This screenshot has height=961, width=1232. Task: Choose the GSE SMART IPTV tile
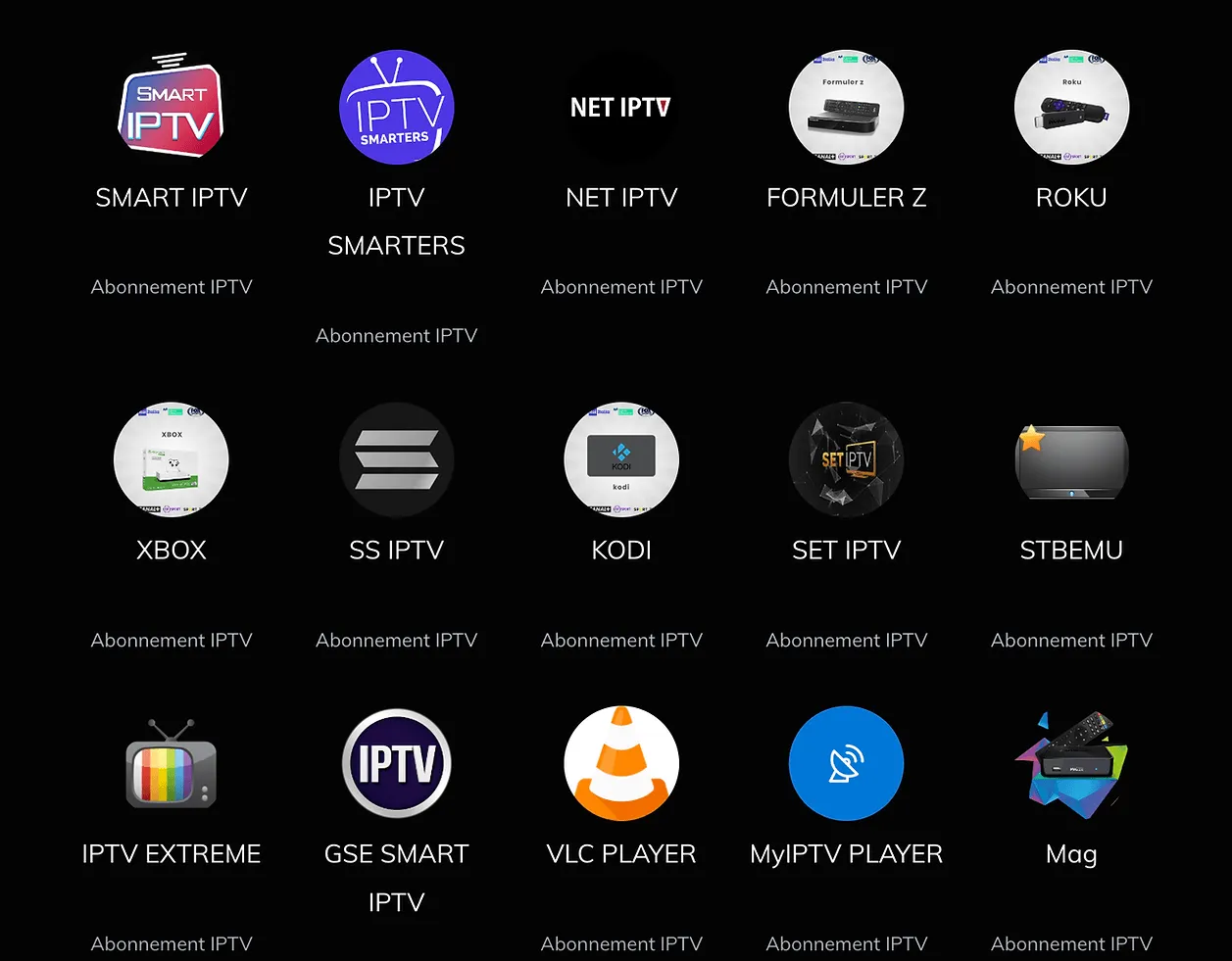[396, 763]
